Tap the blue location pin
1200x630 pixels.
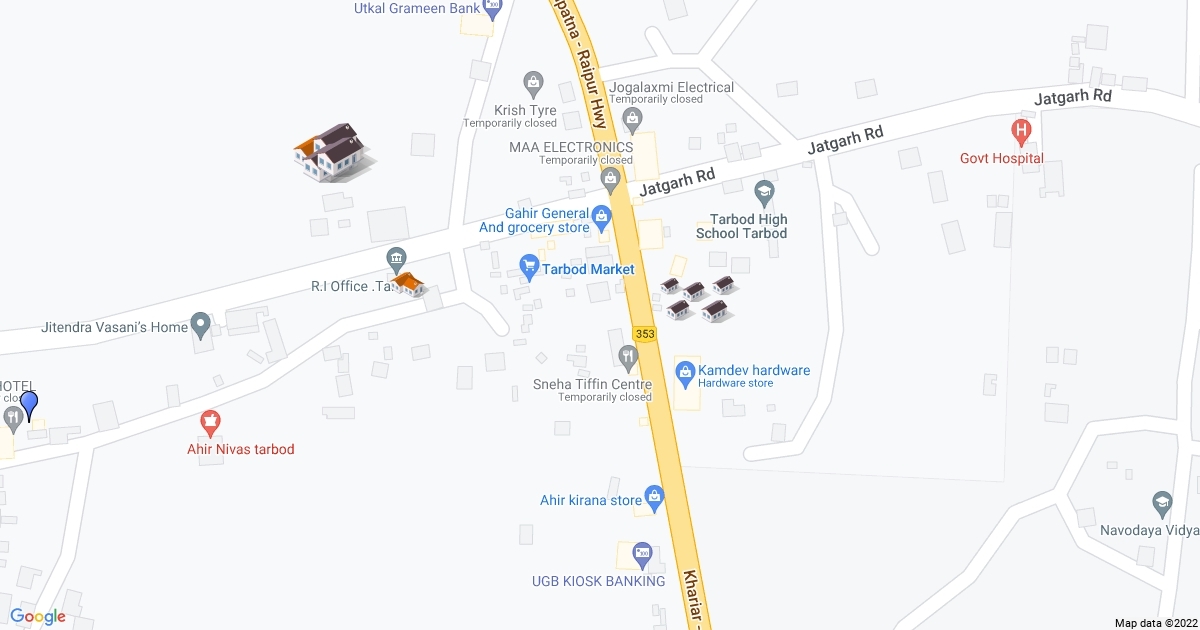(x=30, y=405)
